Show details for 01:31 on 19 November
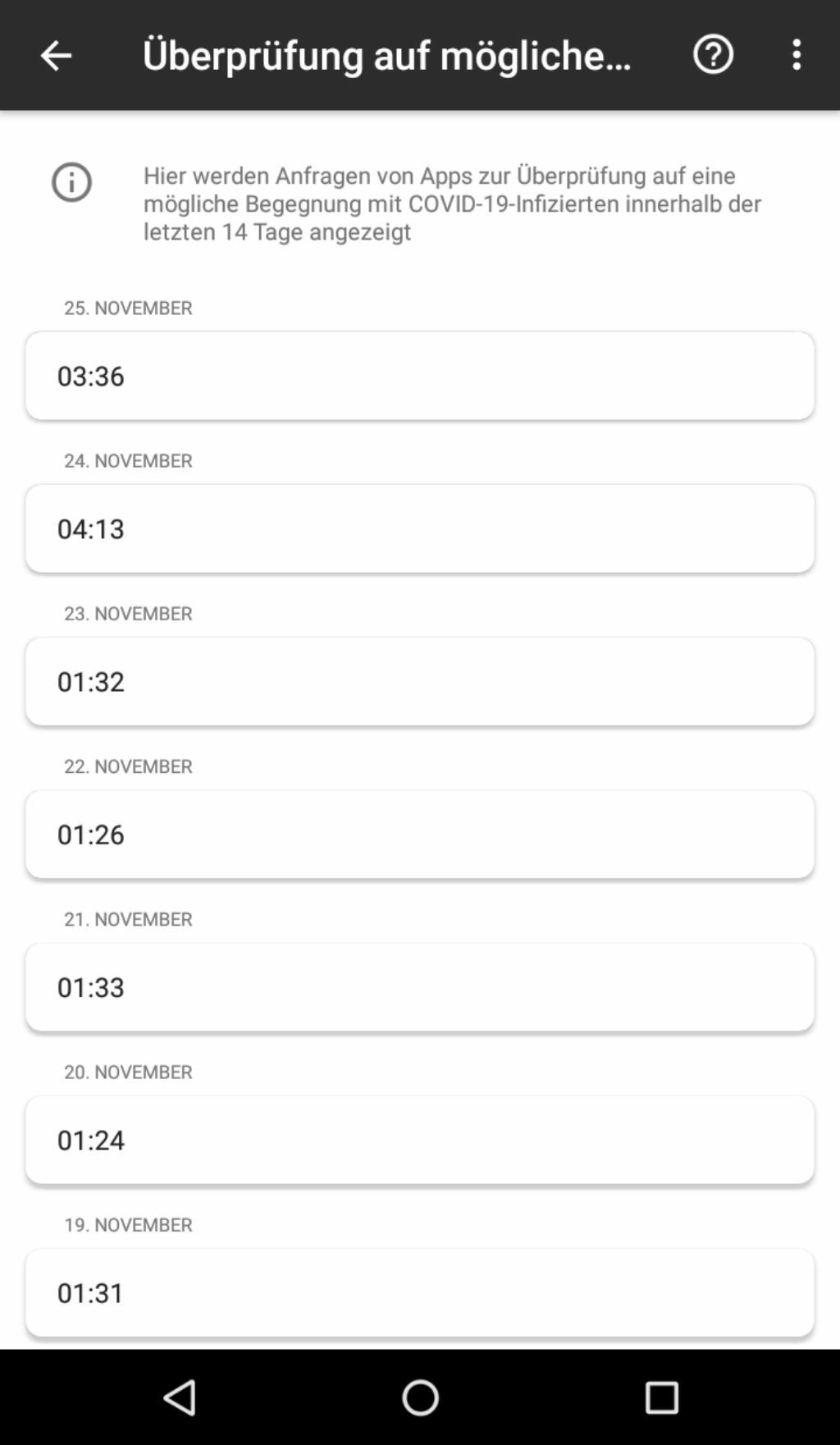Image resolution: width=840 pixels, height=1445 pixels. pyautogui.click(x=419, y=1292)
